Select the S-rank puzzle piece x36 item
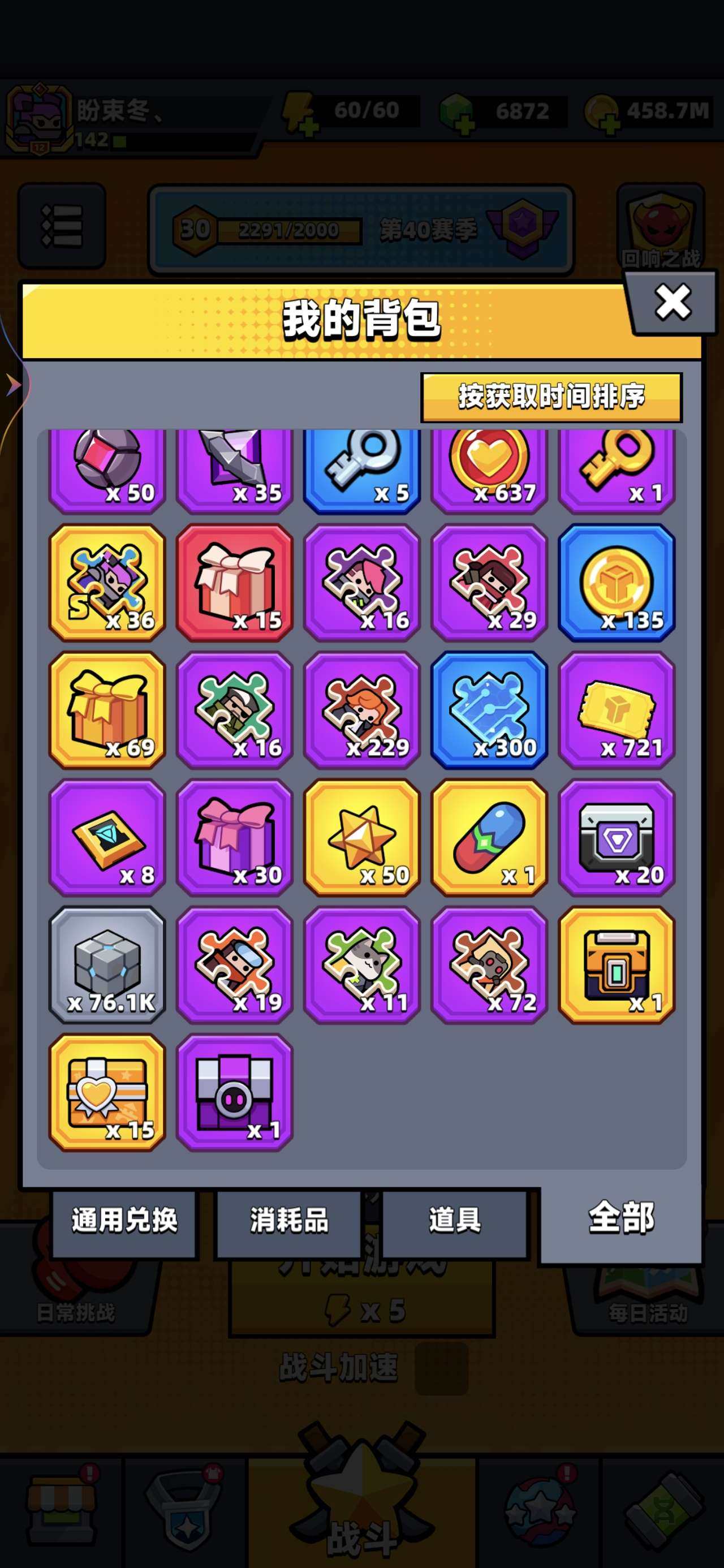This screenshot has width=724, height=1568. click(107, 583)
